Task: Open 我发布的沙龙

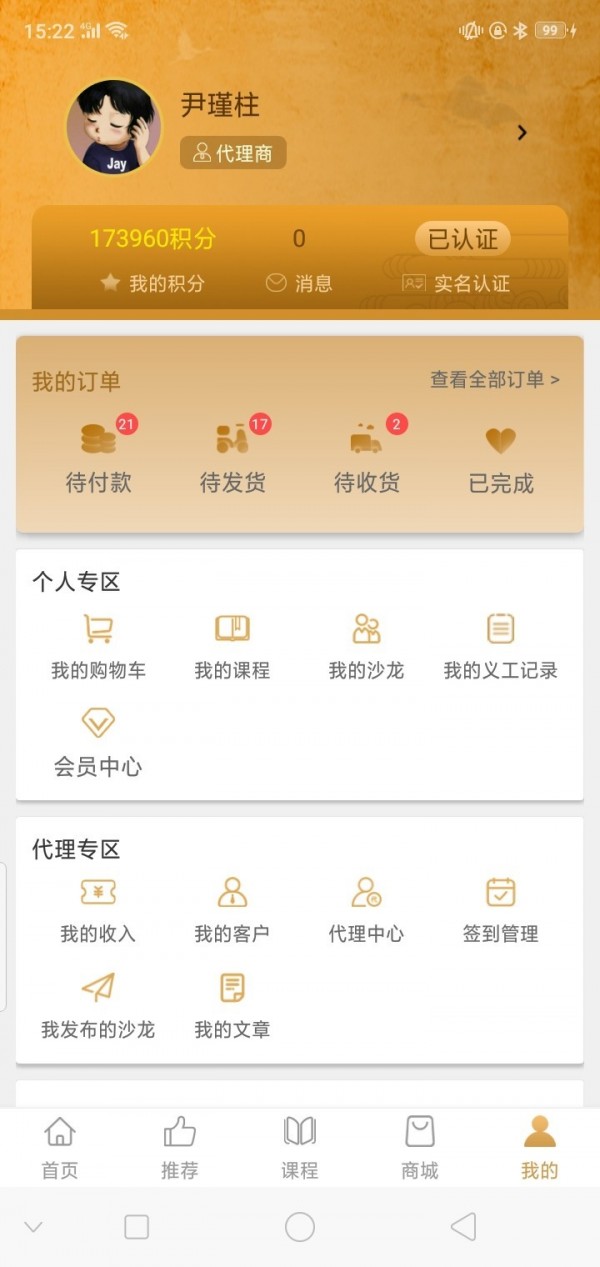Action: tap(98, 1006)
